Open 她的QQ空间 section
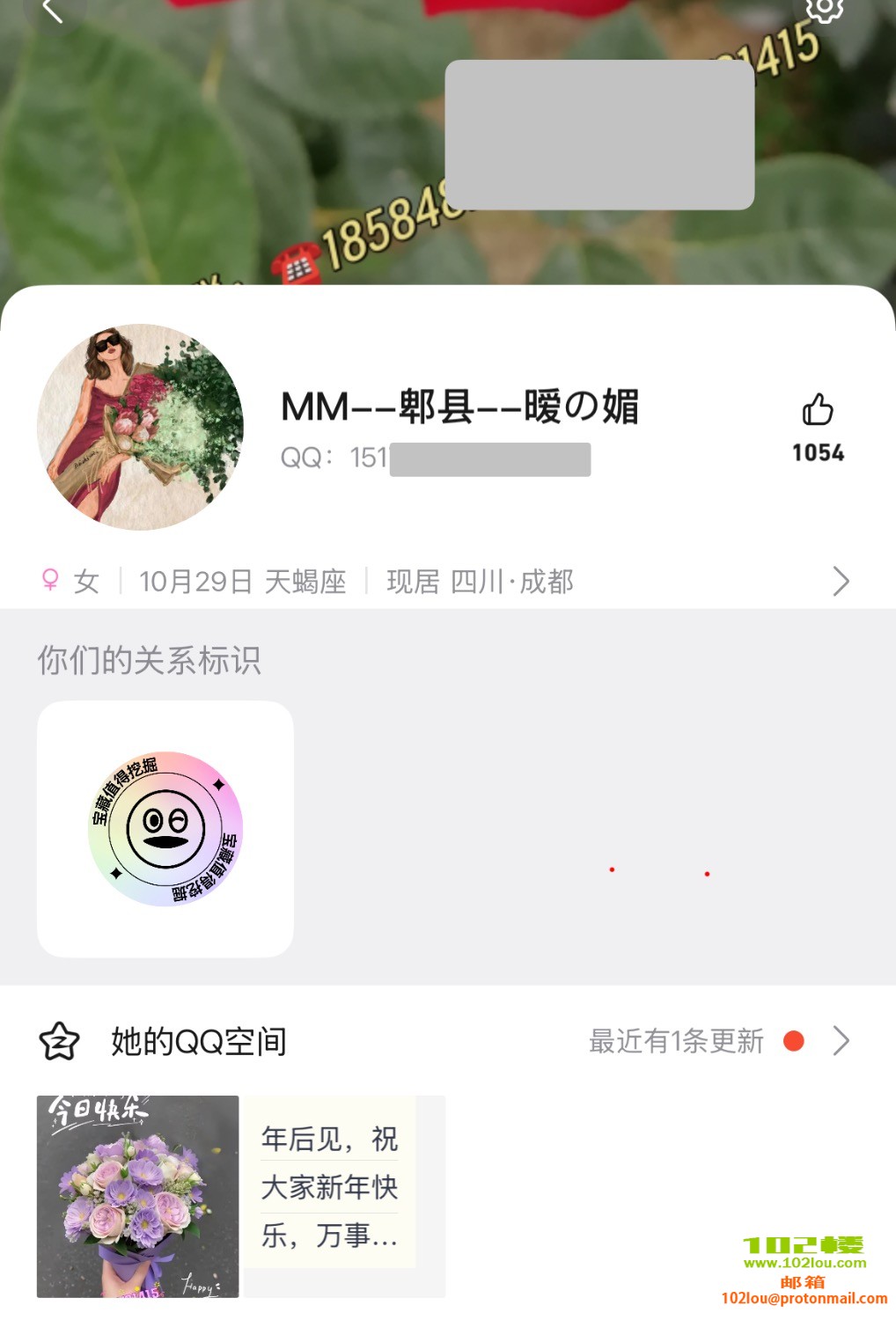 (x=199, y=1041)
